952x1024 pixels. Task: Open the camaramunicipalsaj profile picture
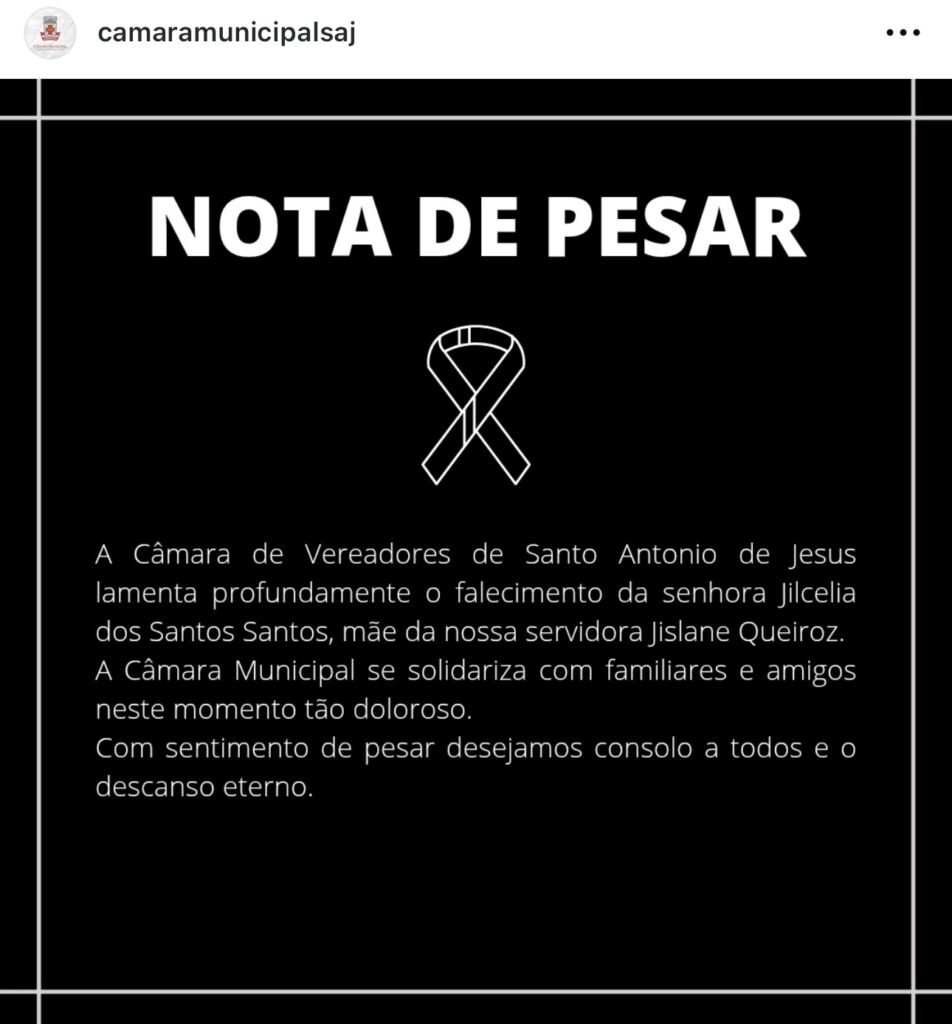tap(49, 33)
